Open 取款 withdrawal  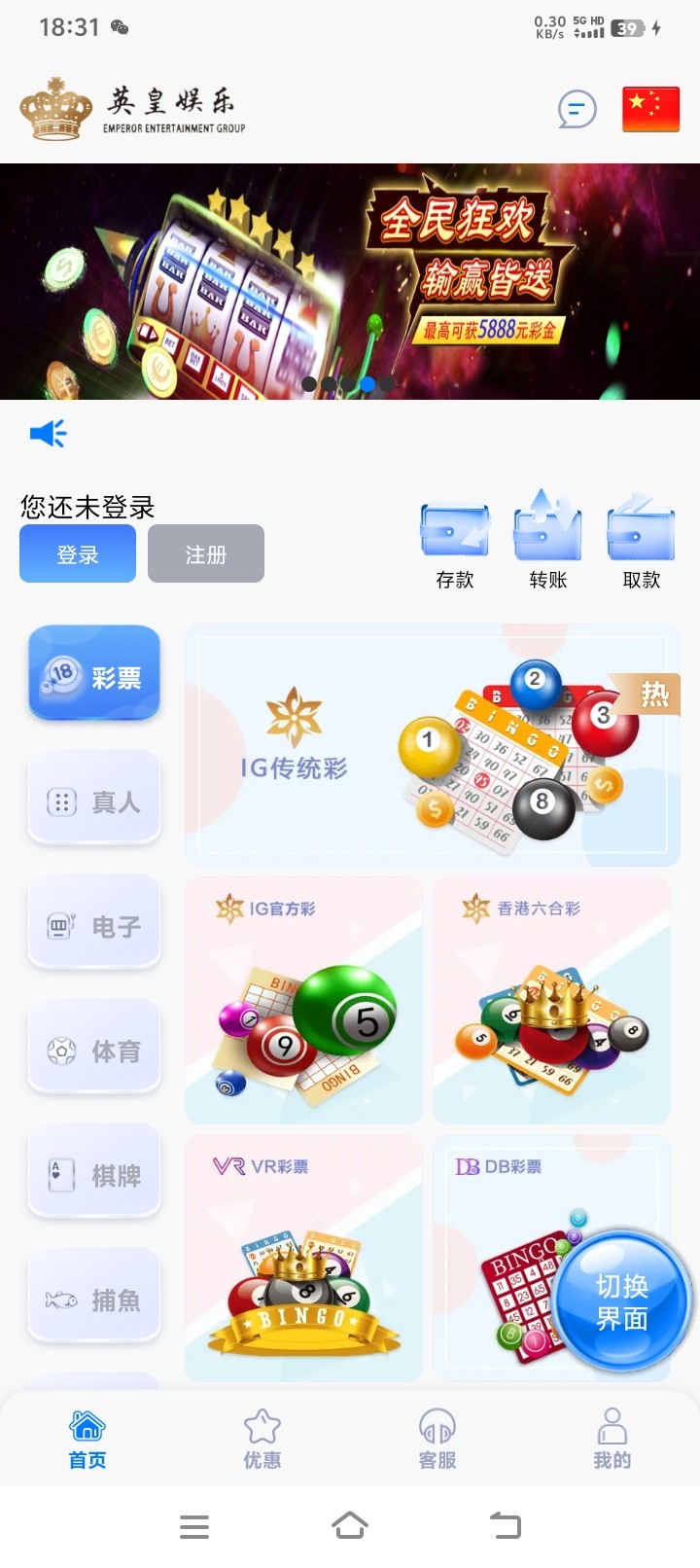tap(641, 545)
